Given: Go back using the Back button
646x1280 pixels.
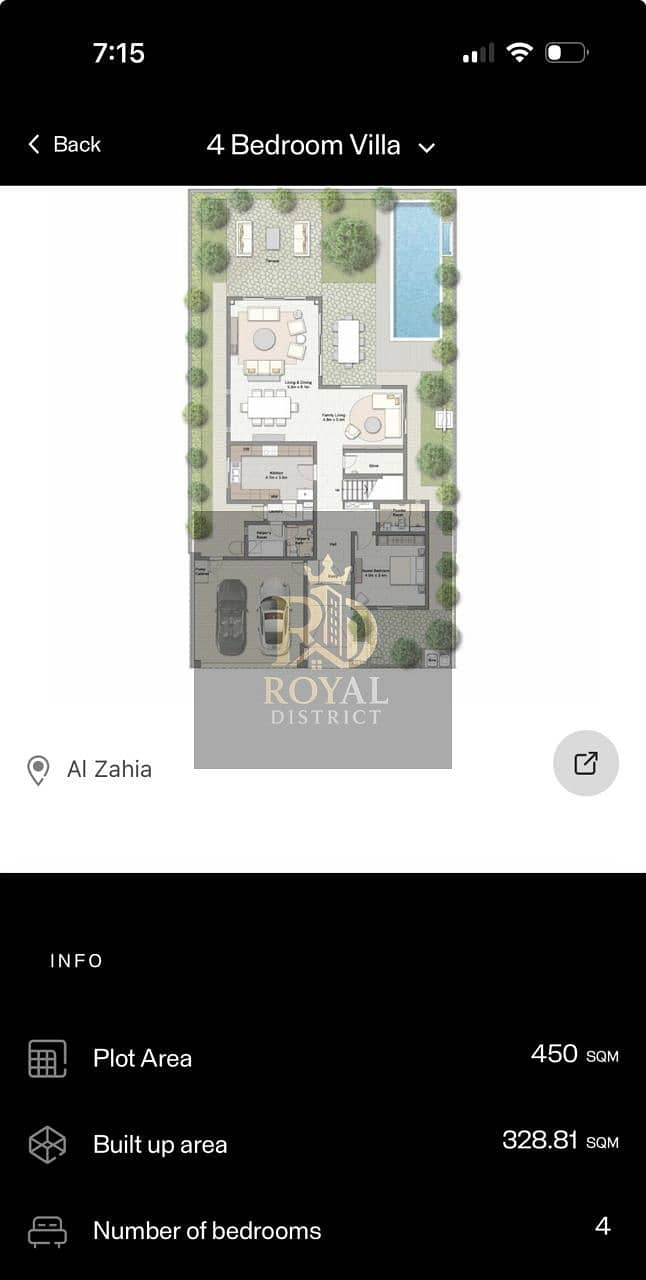Looking at the screenshot, I should [x=64, y=145].
